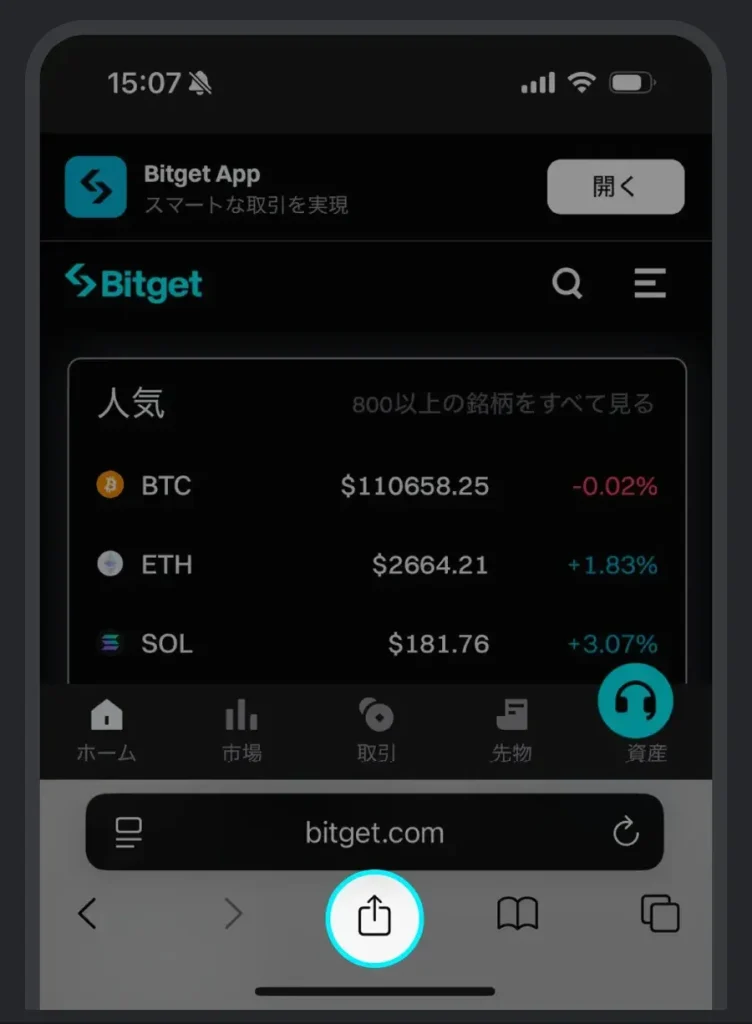Reload the page
The height and width of the screenshot is (1024, 752).
(626, 832)
